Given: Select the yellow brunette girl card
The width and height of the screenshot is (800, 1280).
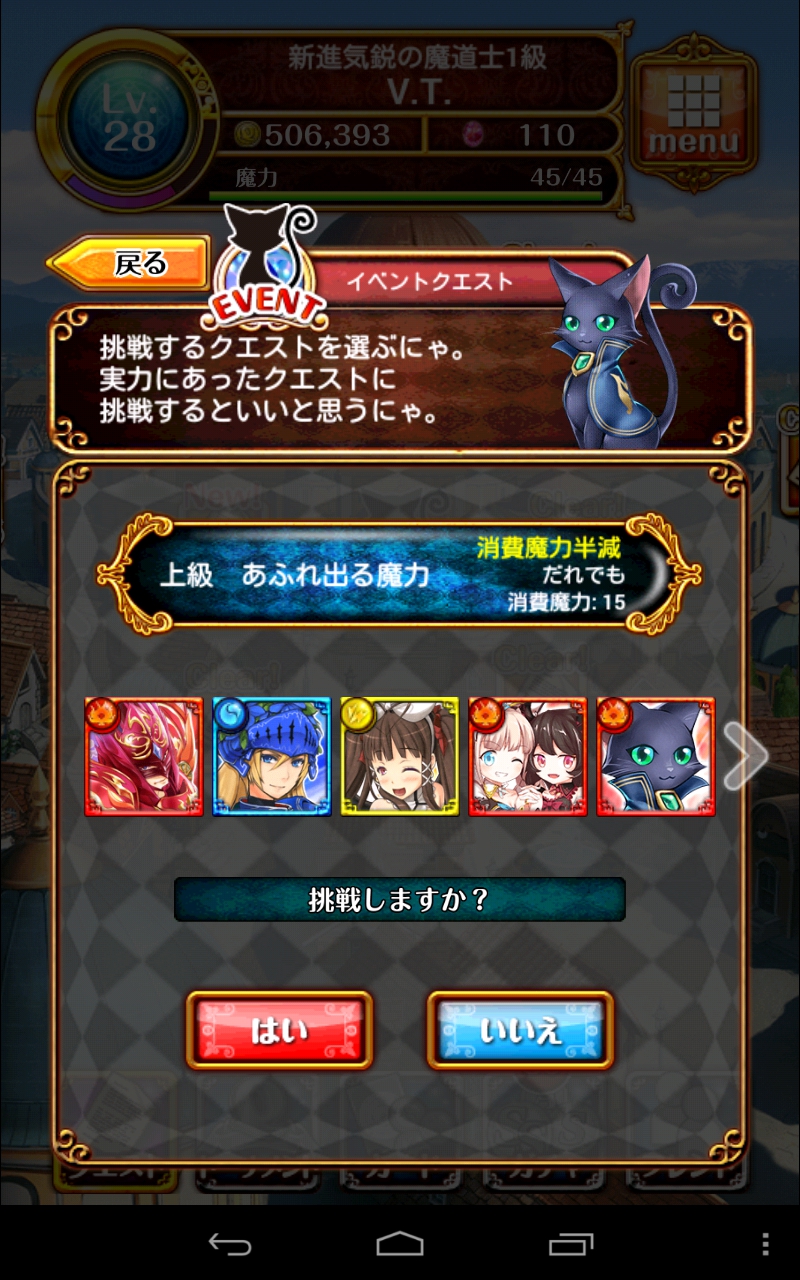Looking at the screenshot, I should tap(400, 757).
